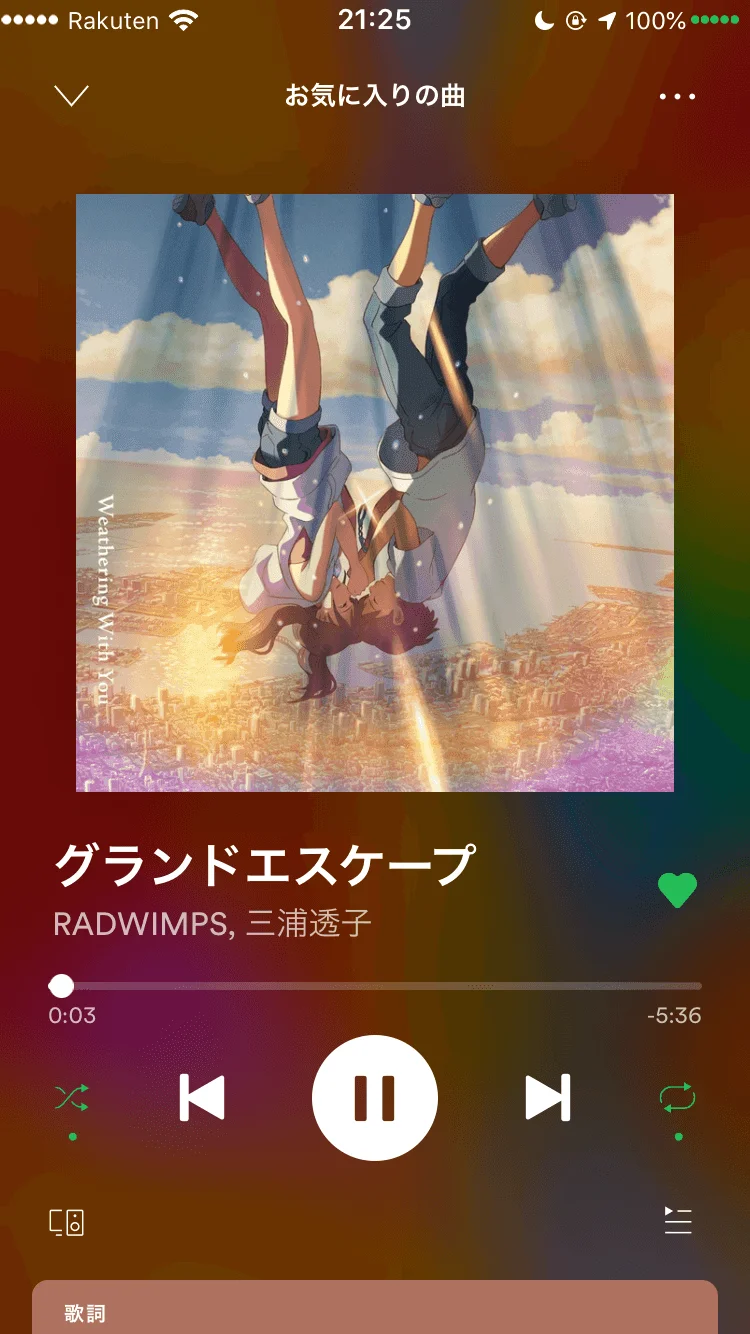The width and height of the screenshot is (750, 1334).
Task: Skip to the next track
Action: pos(548,1097)
